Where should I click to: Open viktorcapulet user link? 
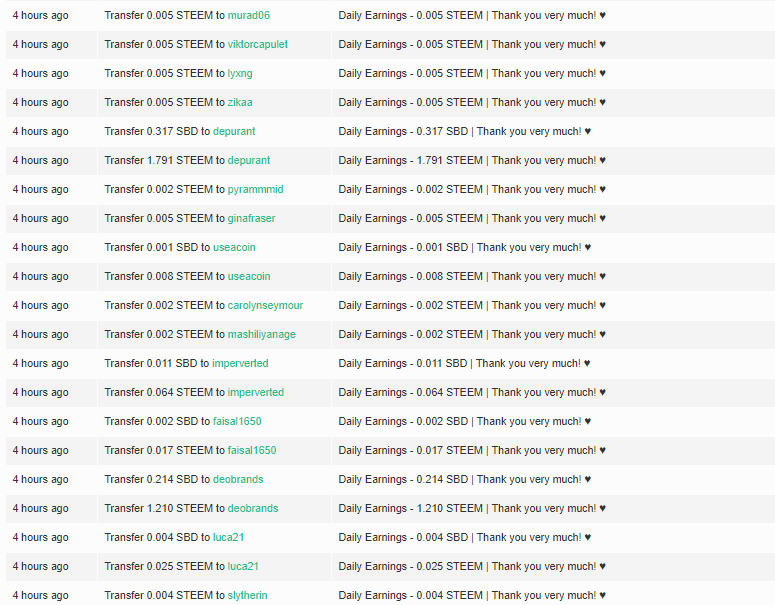[258, 44]
